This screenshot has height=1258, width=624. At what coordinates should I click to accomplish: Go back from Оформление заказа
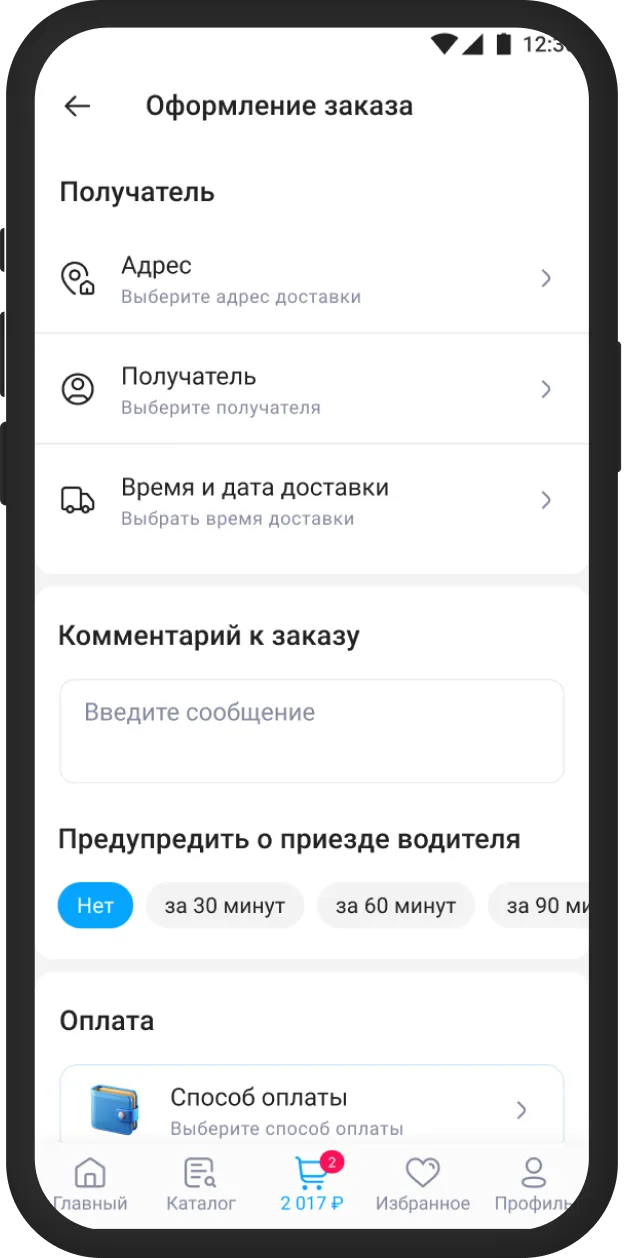[x=77, y=106]
